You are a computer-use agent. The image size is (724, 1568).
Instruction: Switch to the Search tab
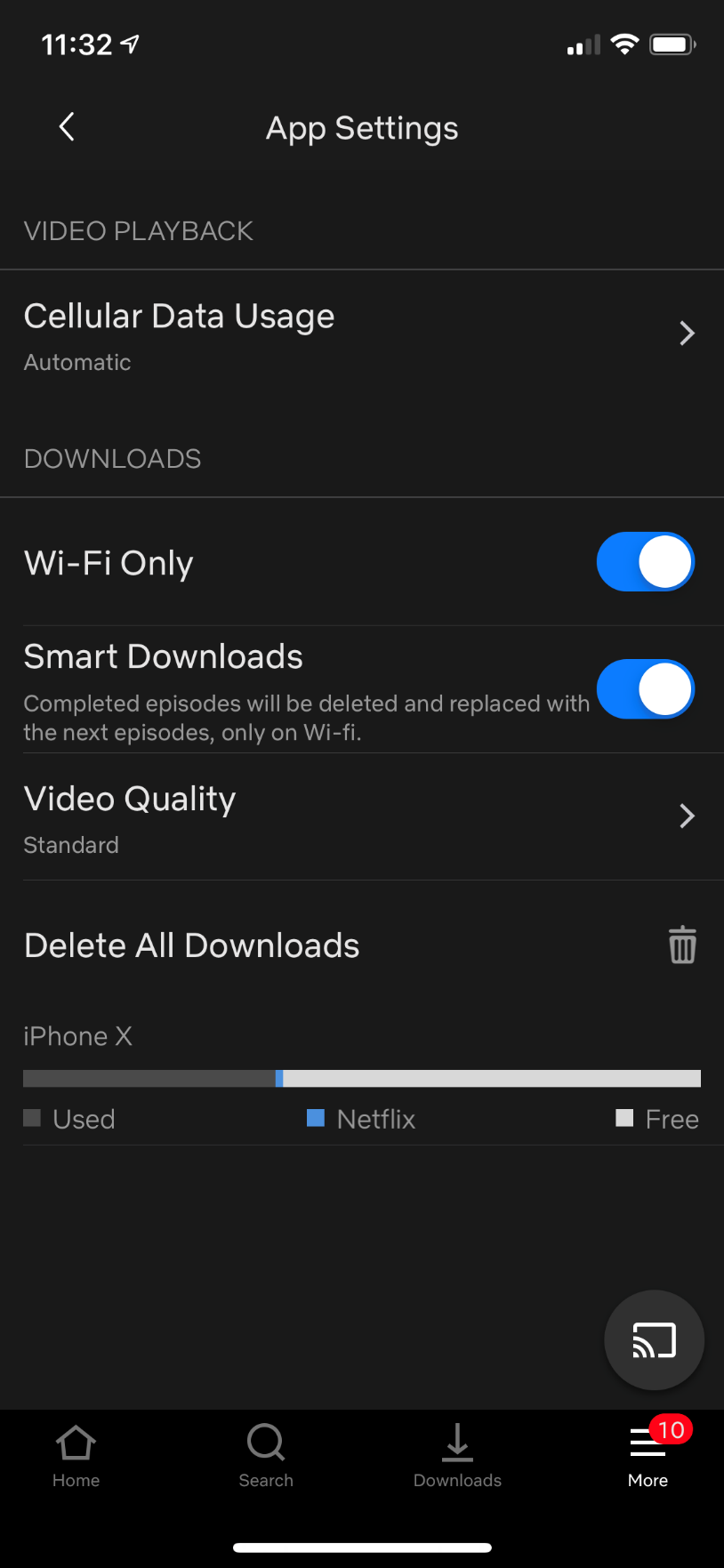[x=266, y=1455]
